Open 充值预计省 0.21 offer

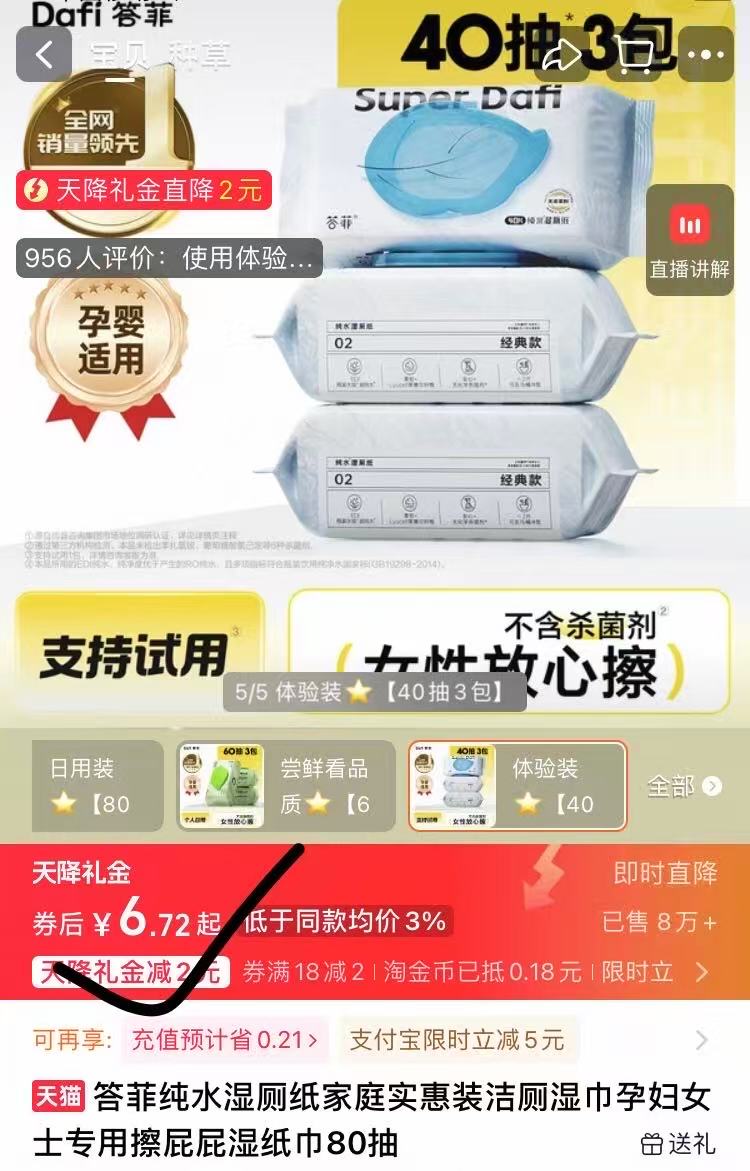225,1040
